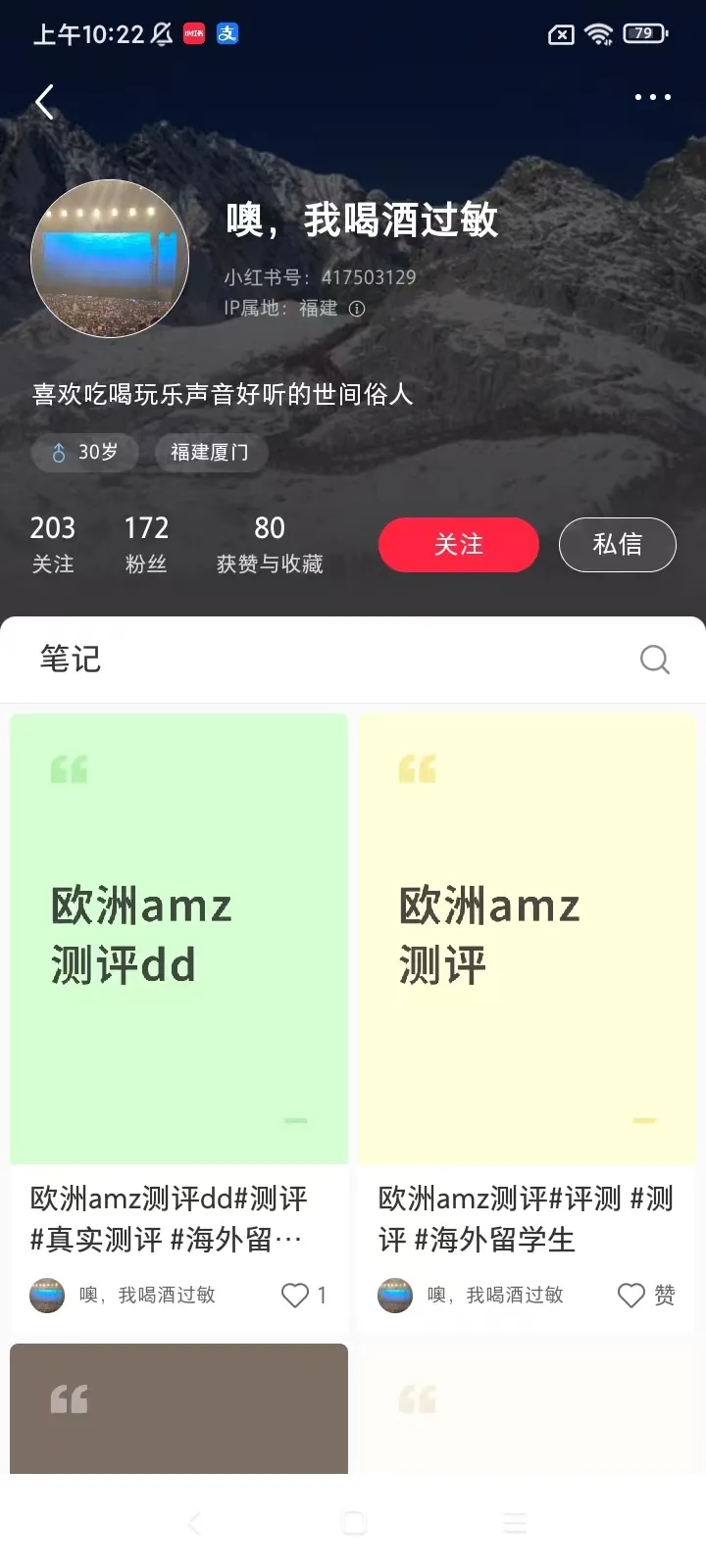Image resolution: width=706 pixels, height=1568 pixels.
Task: Click the back arrow to exit profile
Action: click(44, 101)
